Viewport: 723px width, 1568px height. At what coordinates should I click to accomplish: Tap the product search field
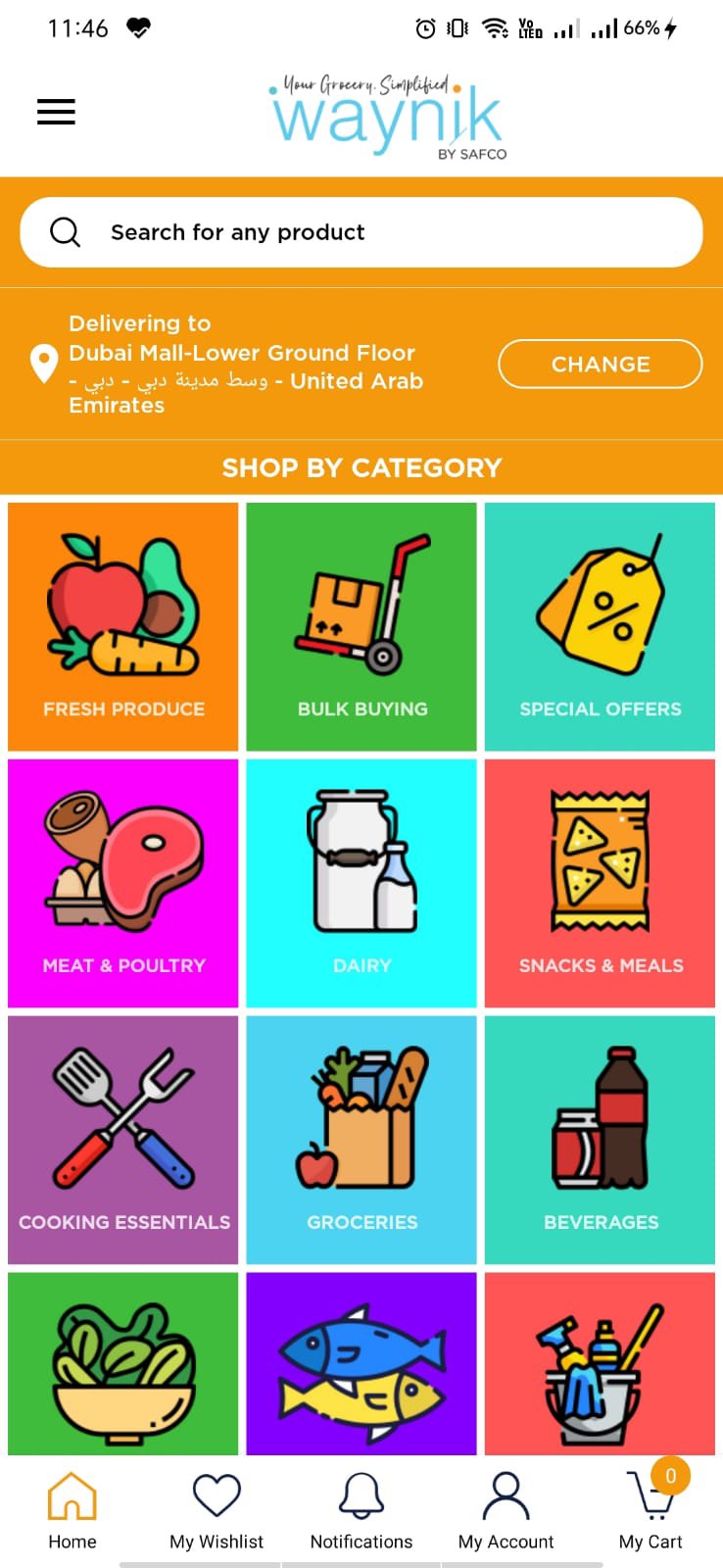361,232
